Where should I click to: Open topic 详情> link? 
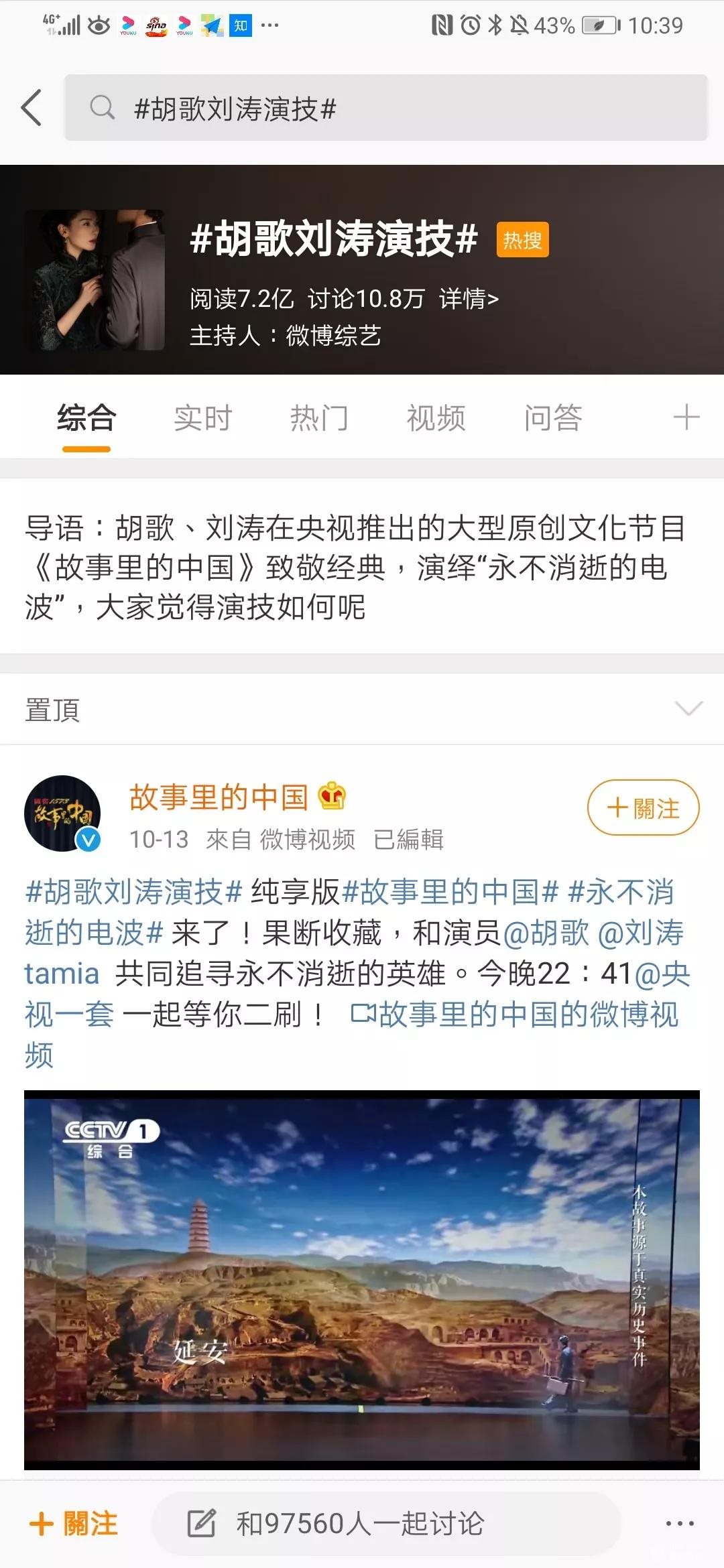469,299
